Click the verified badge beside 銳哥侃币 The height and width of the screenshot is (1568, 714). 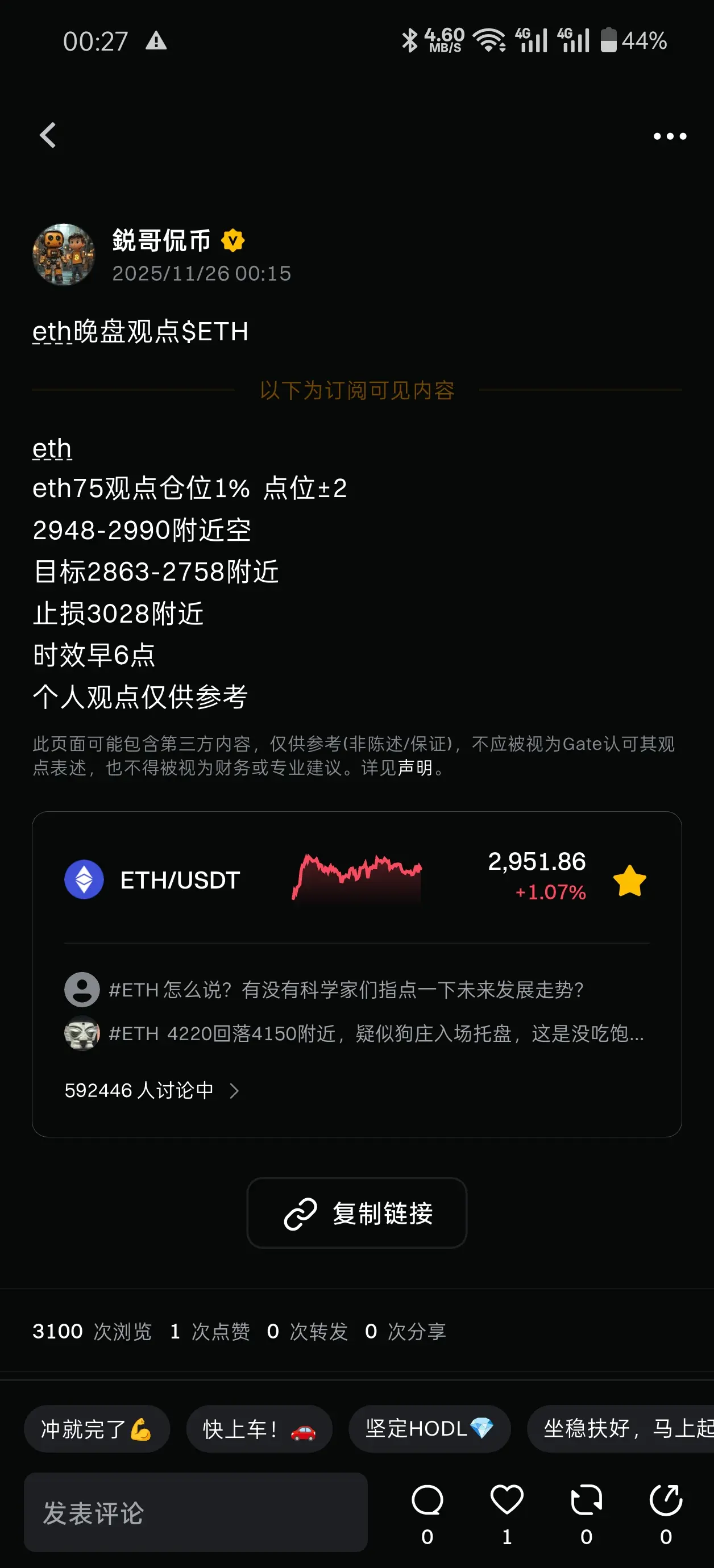point(232,240)
